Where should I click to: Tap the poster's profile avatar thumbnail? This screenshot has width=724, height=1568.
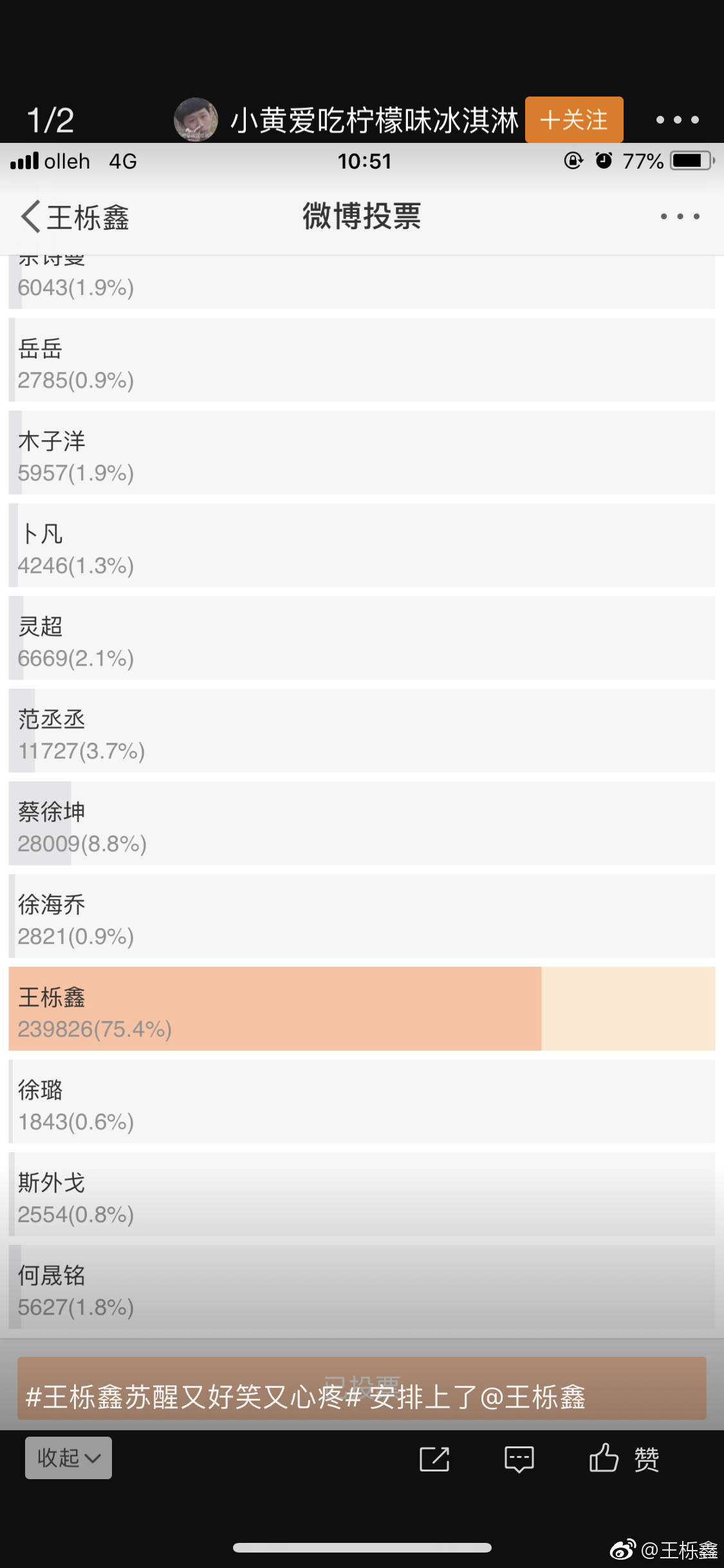[197, 119]
